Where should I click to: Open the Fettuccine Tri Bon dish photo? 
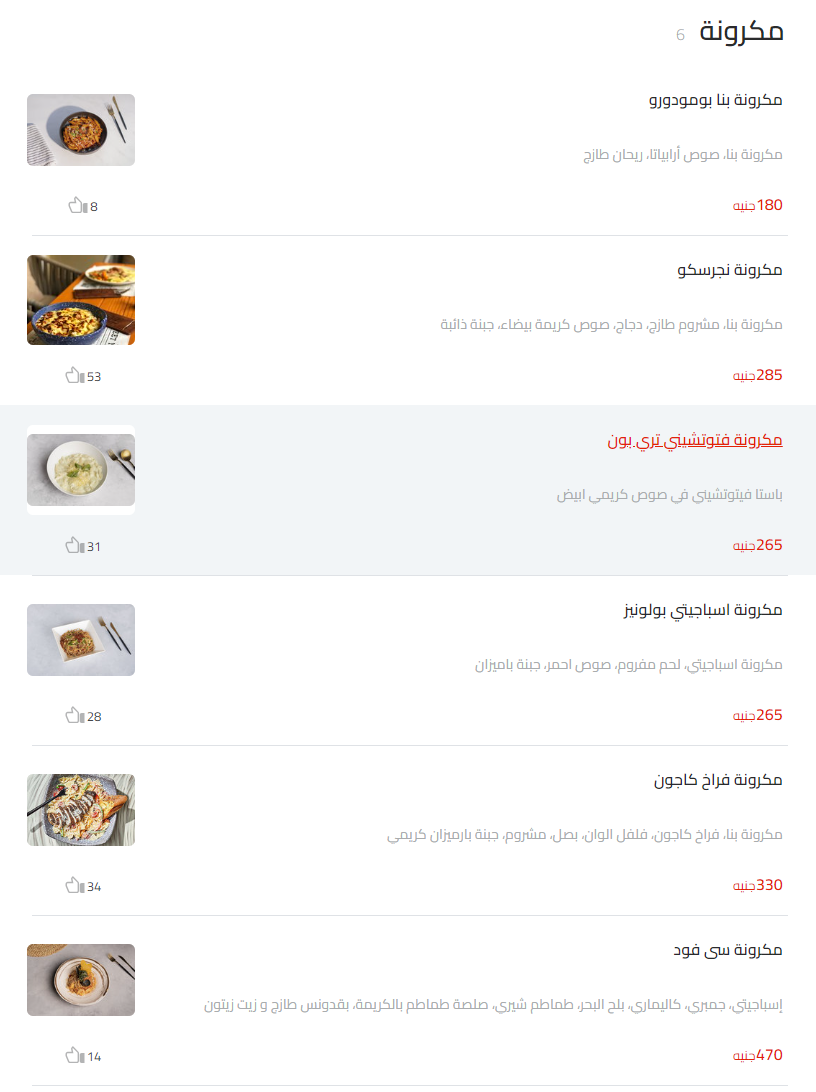coord(81,470)
